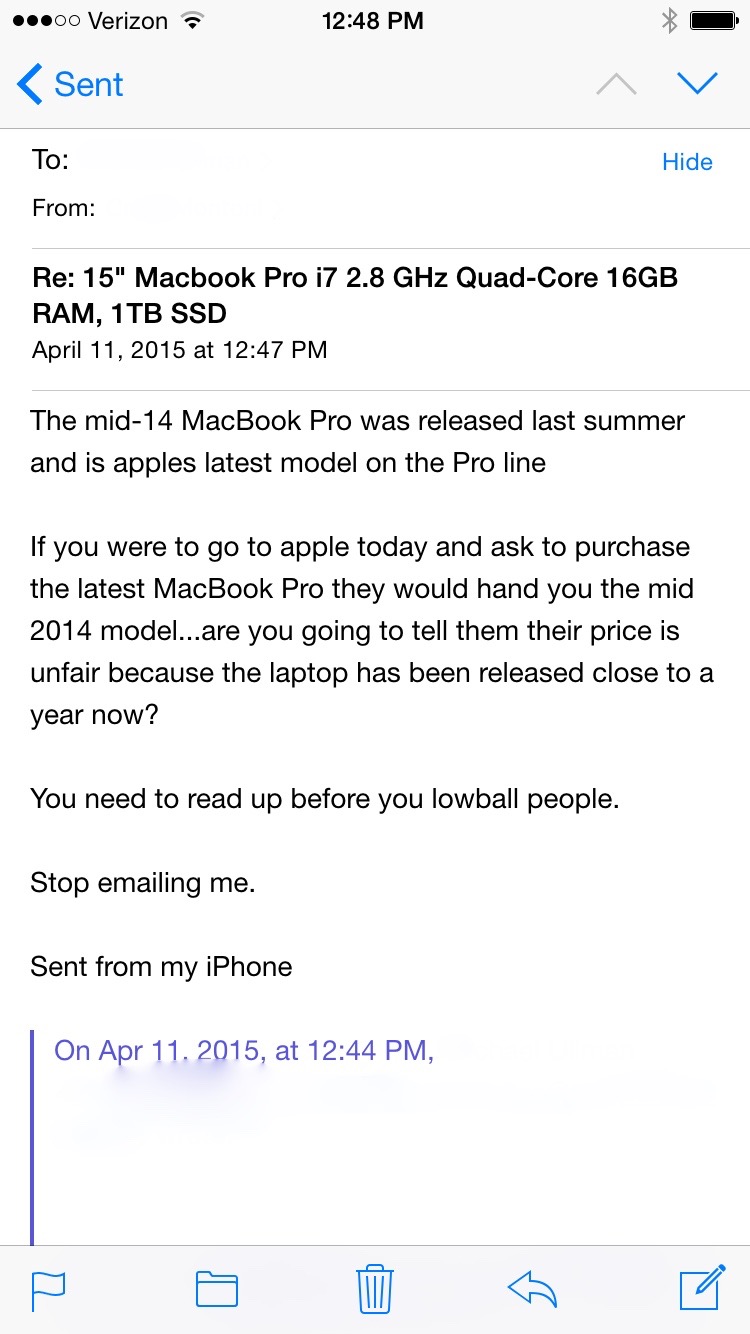Screen dimensions: 750x1334
Task: Go to the previous message with up arrow
Action: point(616,84)
